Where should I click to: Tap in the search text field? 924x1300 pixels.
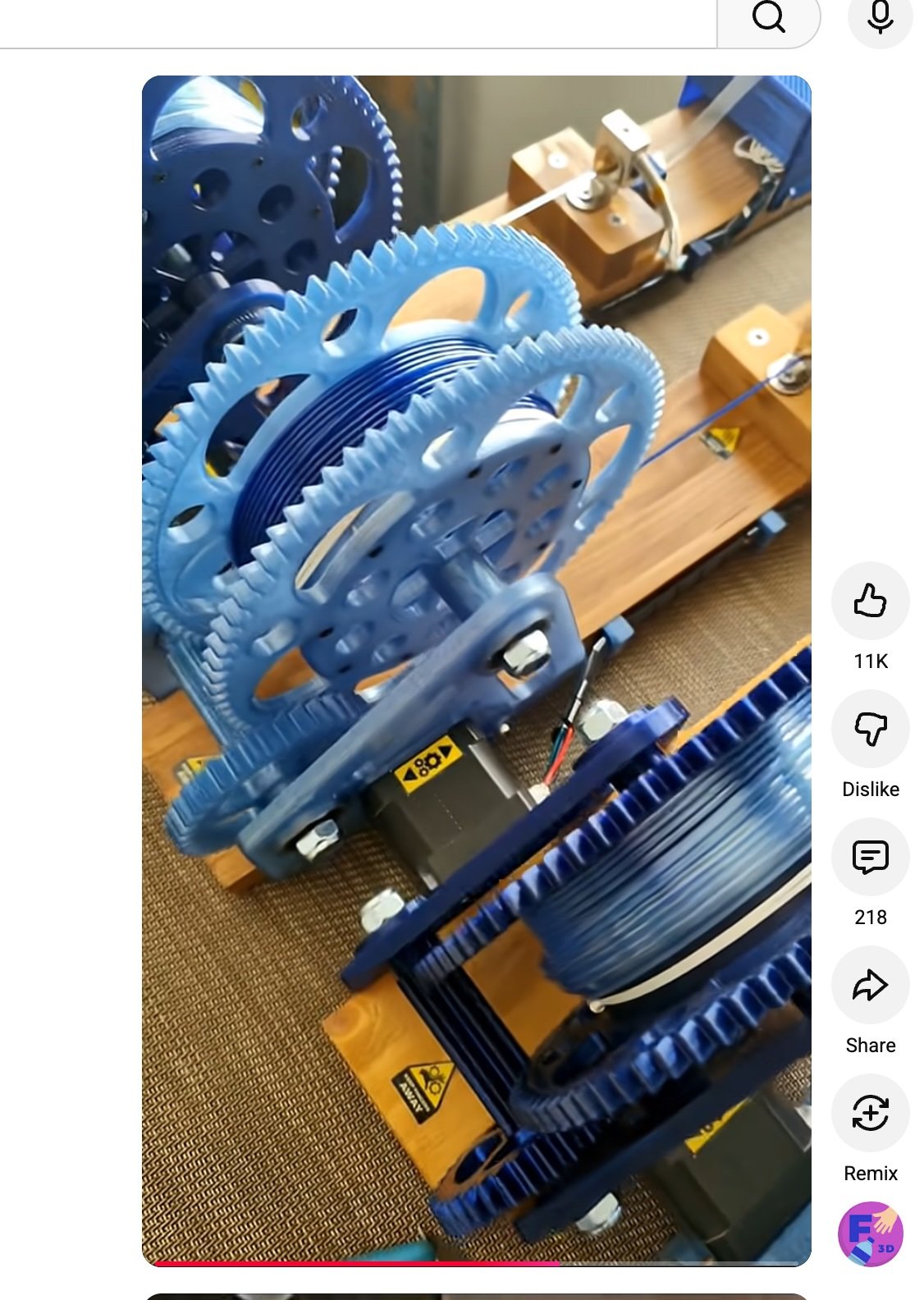353,20
